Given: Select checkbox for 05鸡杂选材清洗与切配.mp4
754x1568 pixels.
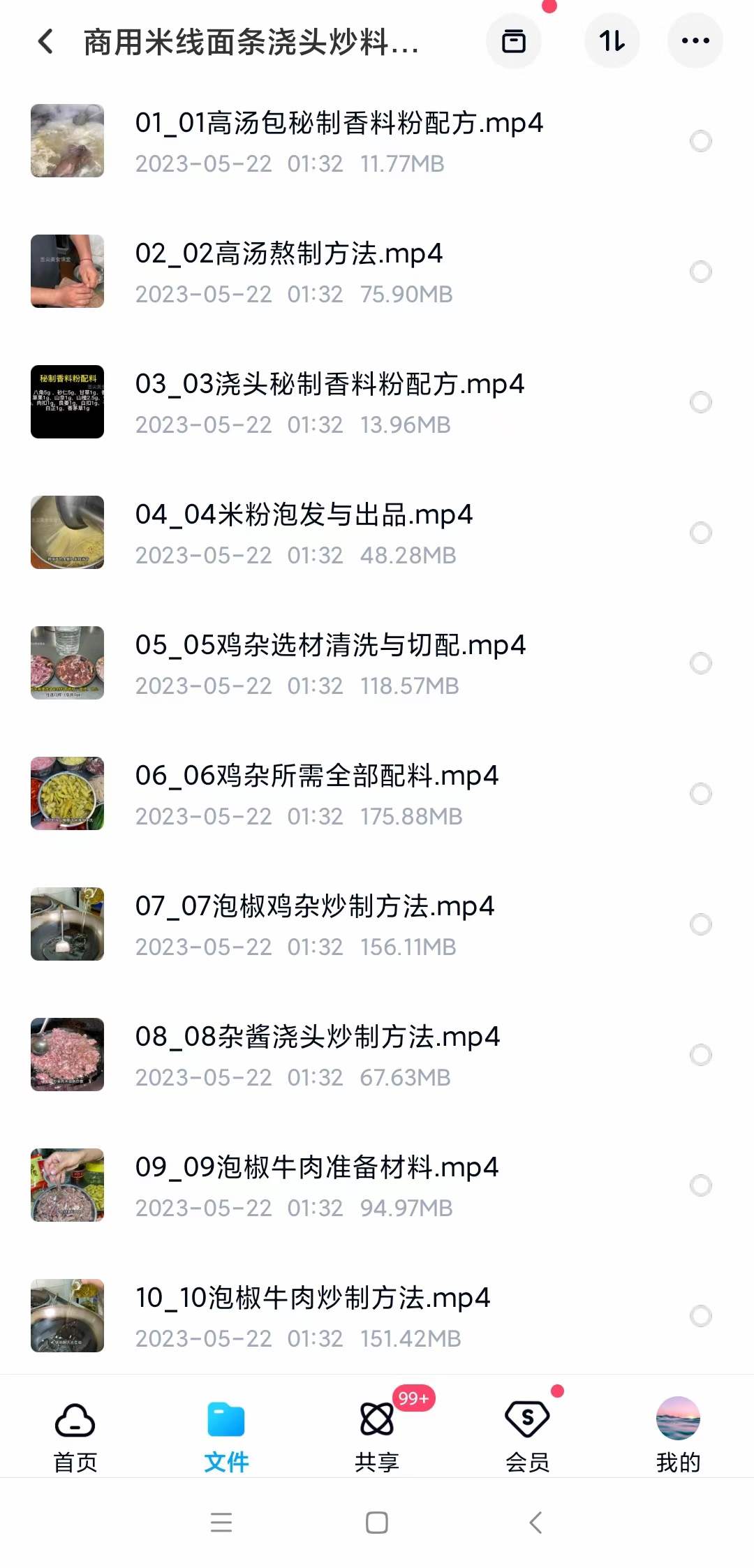Looking at the screenshot, I should coord(701,663).
